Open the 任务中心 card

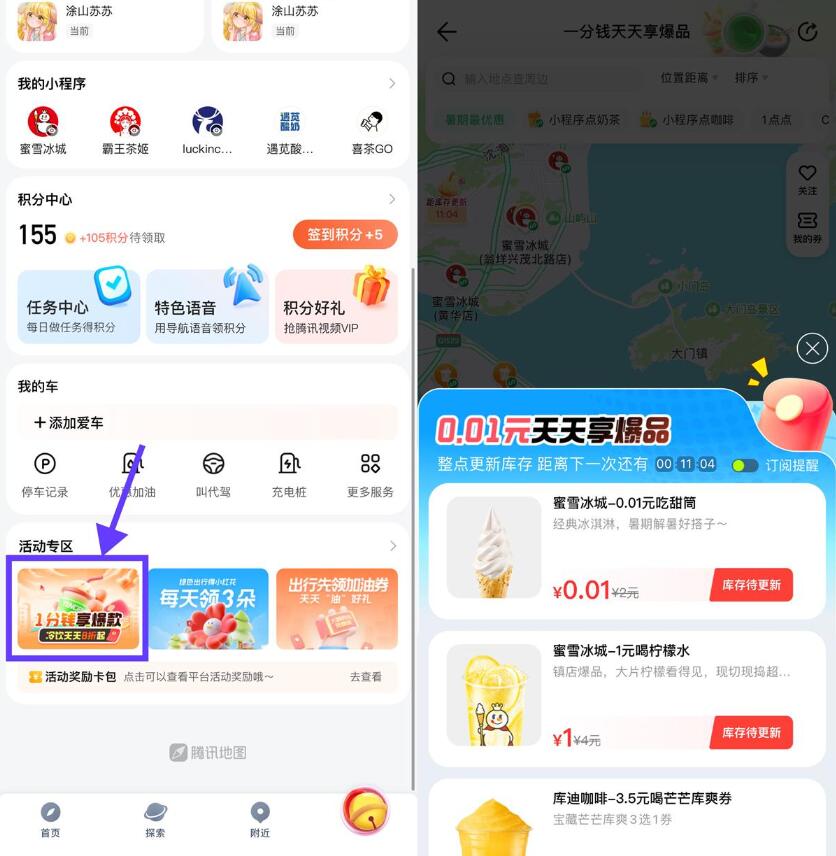tap(79, 306)
